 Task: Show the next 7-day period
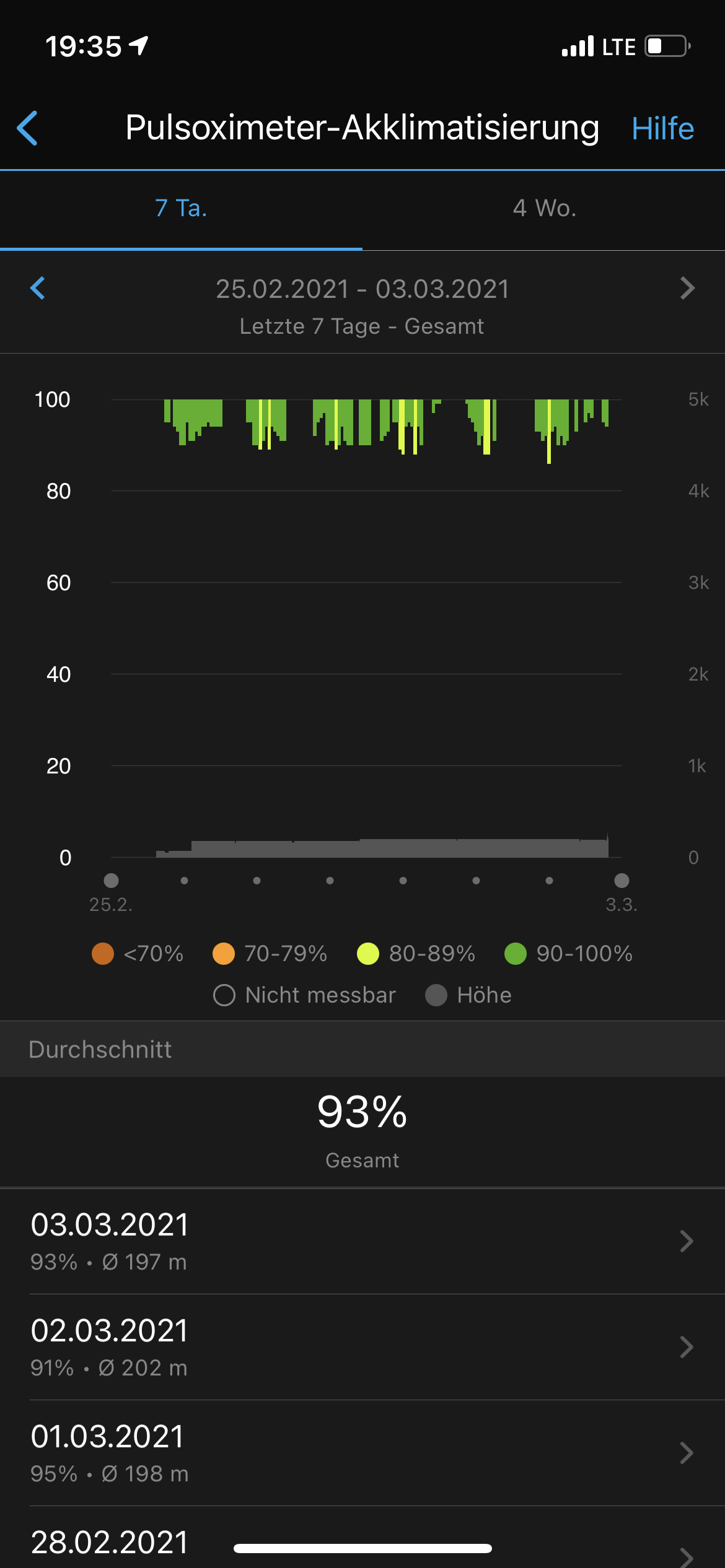pyautogui.click(x=687, y=288)
